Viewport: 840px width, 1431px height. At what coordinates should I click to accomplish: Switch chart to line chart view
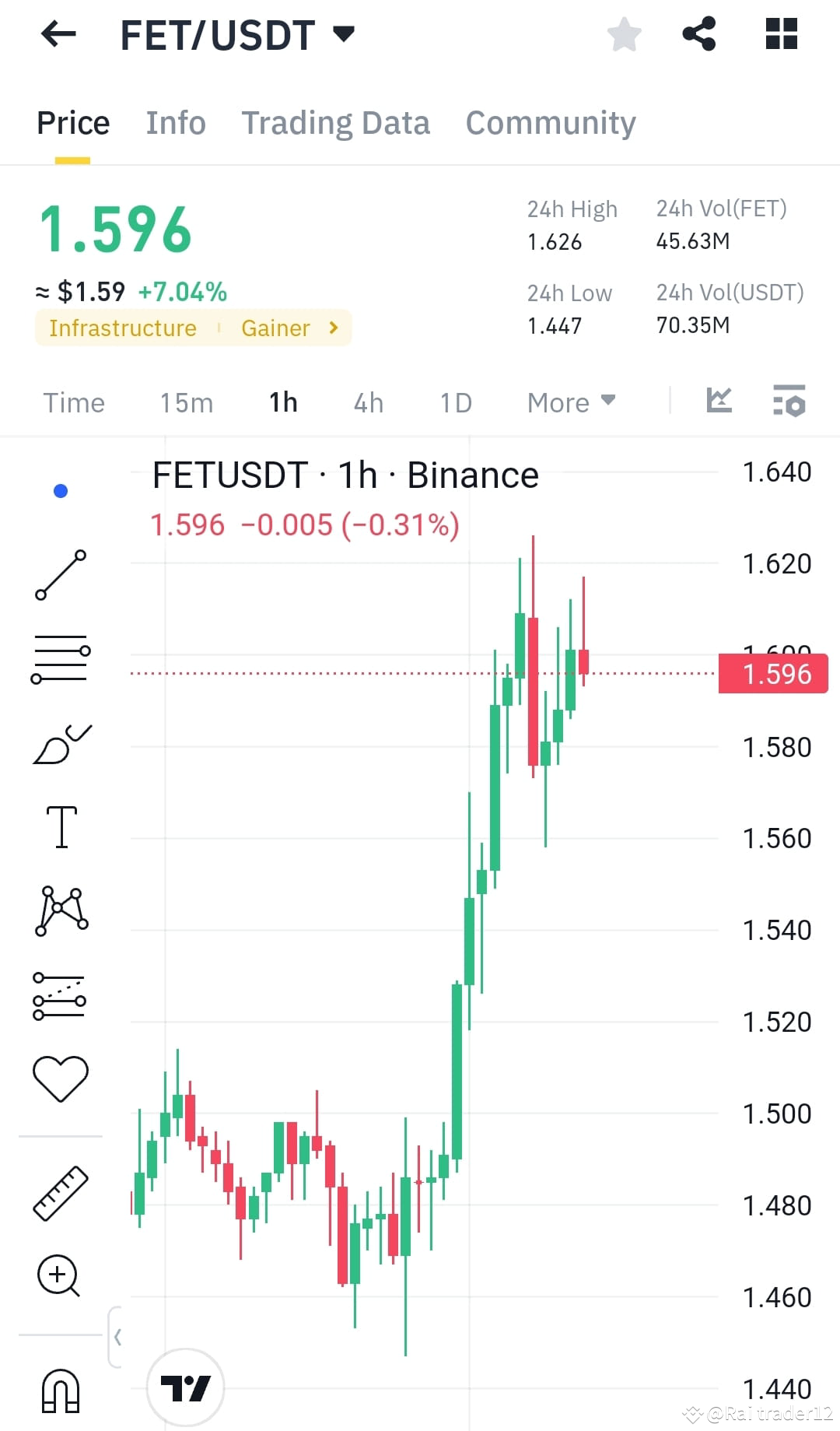tap(719, 402)
